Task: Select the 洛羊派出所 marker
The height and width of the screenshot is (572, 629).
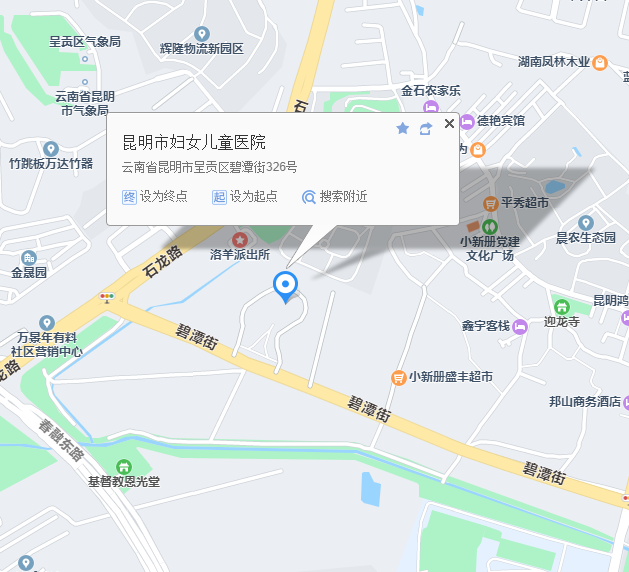Action: click(x=240, y=239)
